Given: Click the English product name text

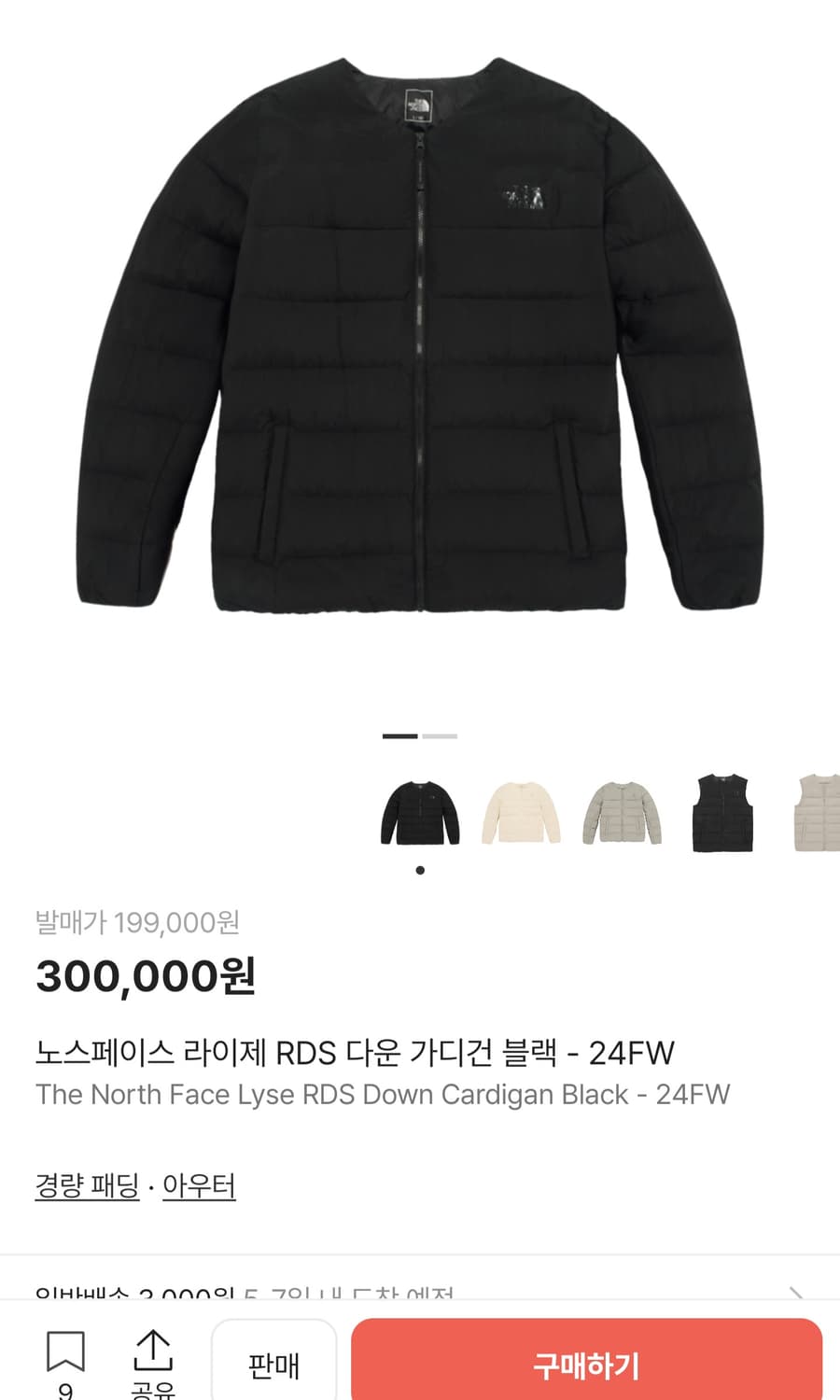Looking at the screenshot, I should coord(383,1095).
